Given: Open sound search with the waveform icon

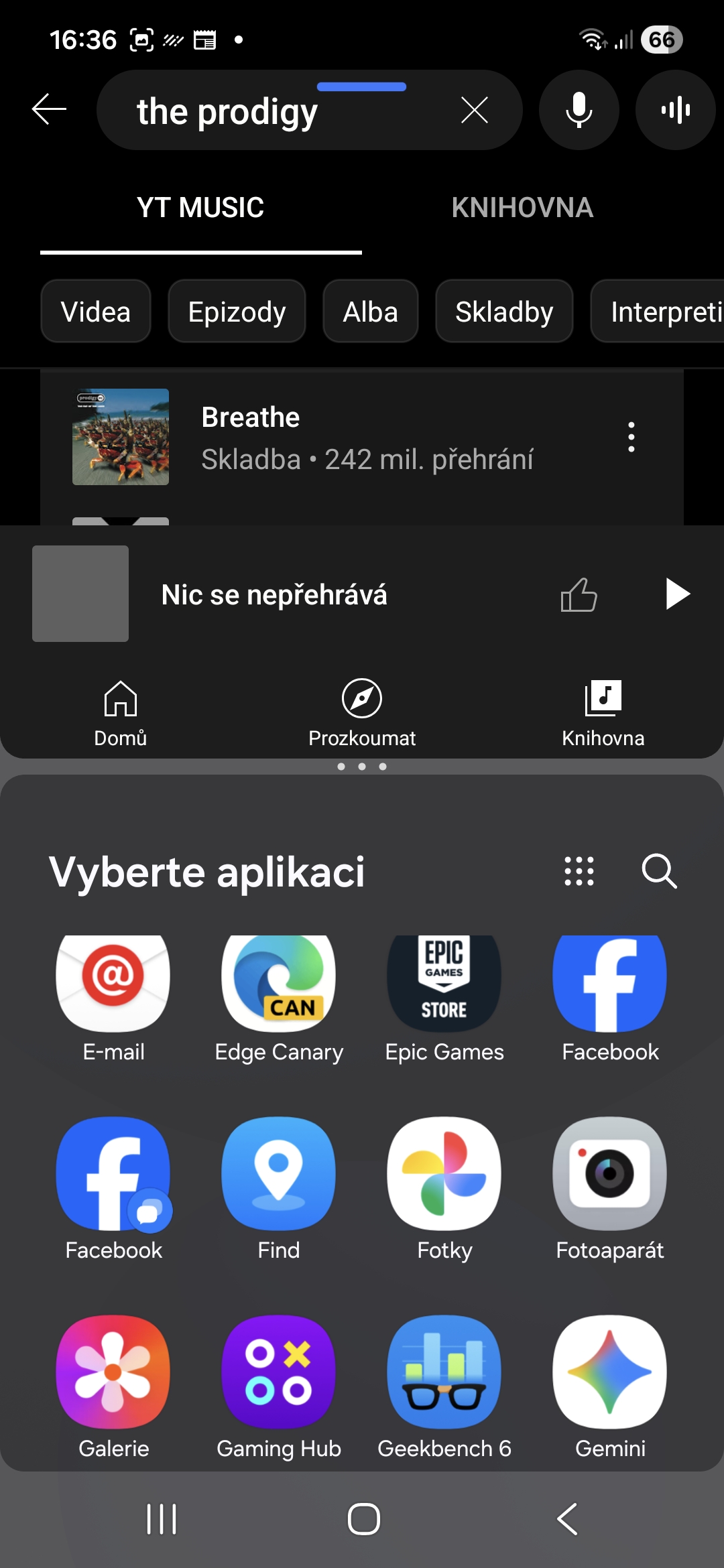Looking at the screenshot, I should (675, 110).
